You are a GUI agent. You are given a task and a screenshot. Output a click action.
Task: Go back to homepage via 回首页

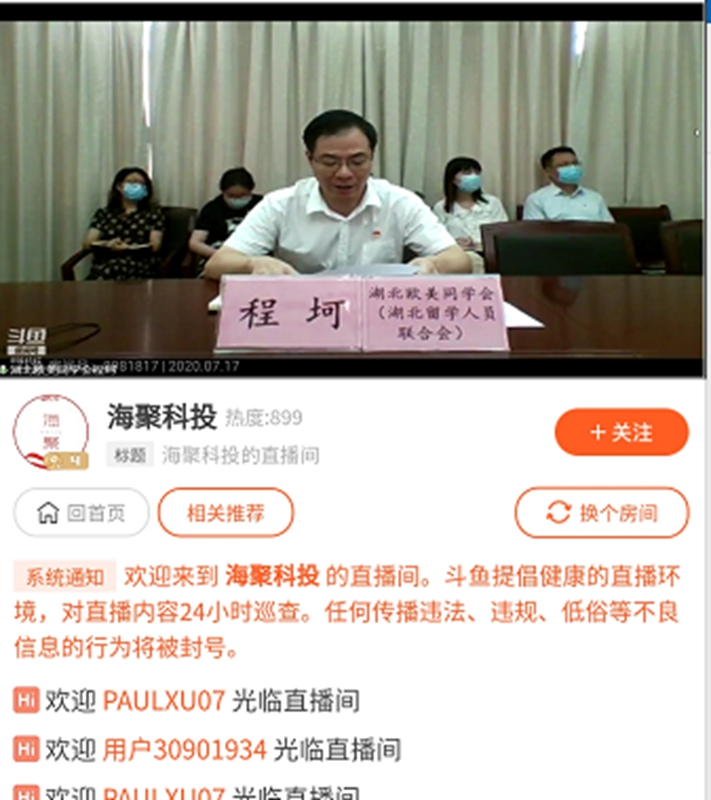click(x=81, y=513)
